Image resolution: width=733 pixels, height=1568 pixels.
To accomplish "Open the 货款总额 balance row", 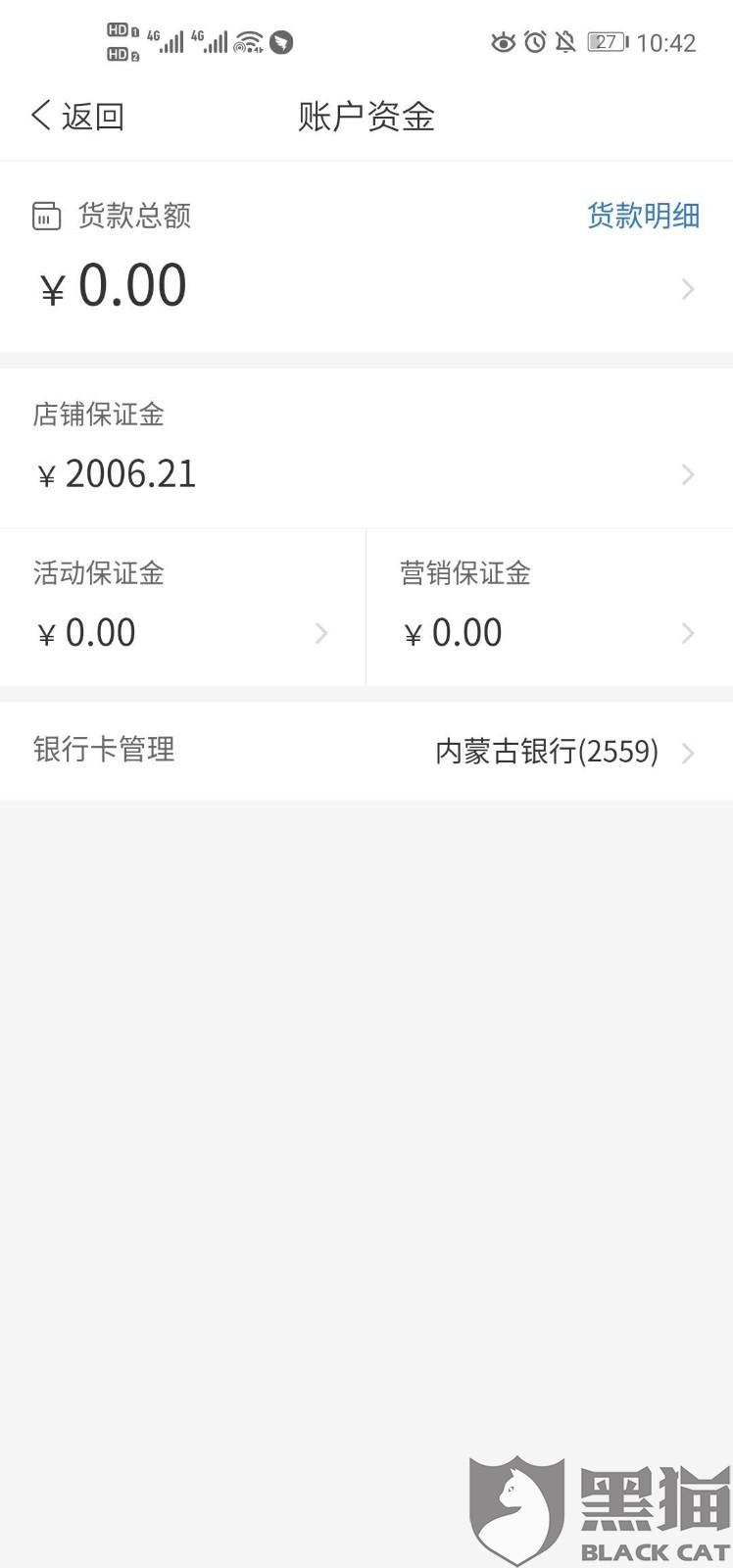I will (x=365, y=288).
